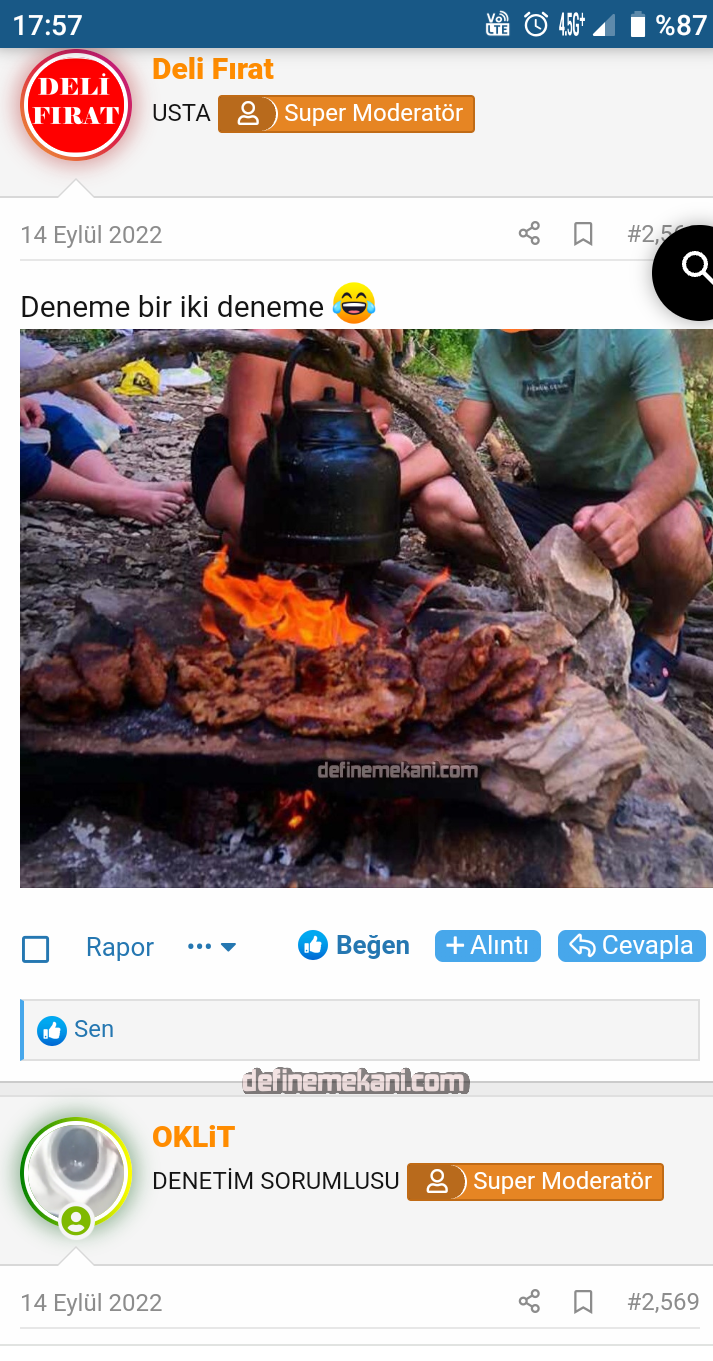Image resolution: width=713 pixels, height=1361 pixels.
Task: Open the campfire photo attachment
Action: click(x=366, y=608)
